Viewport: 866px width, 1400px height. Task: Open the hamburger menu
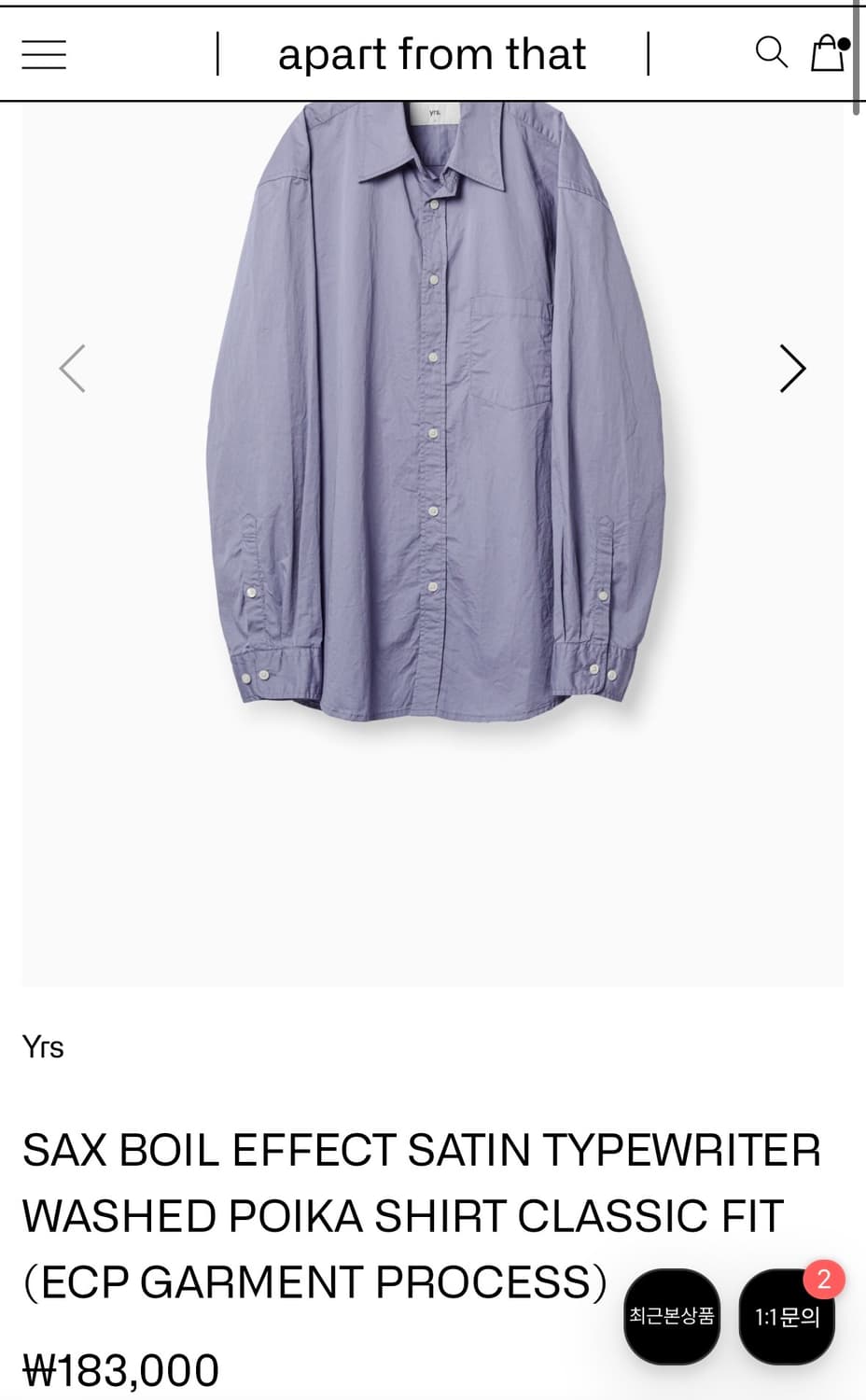[x=44, y=54]
